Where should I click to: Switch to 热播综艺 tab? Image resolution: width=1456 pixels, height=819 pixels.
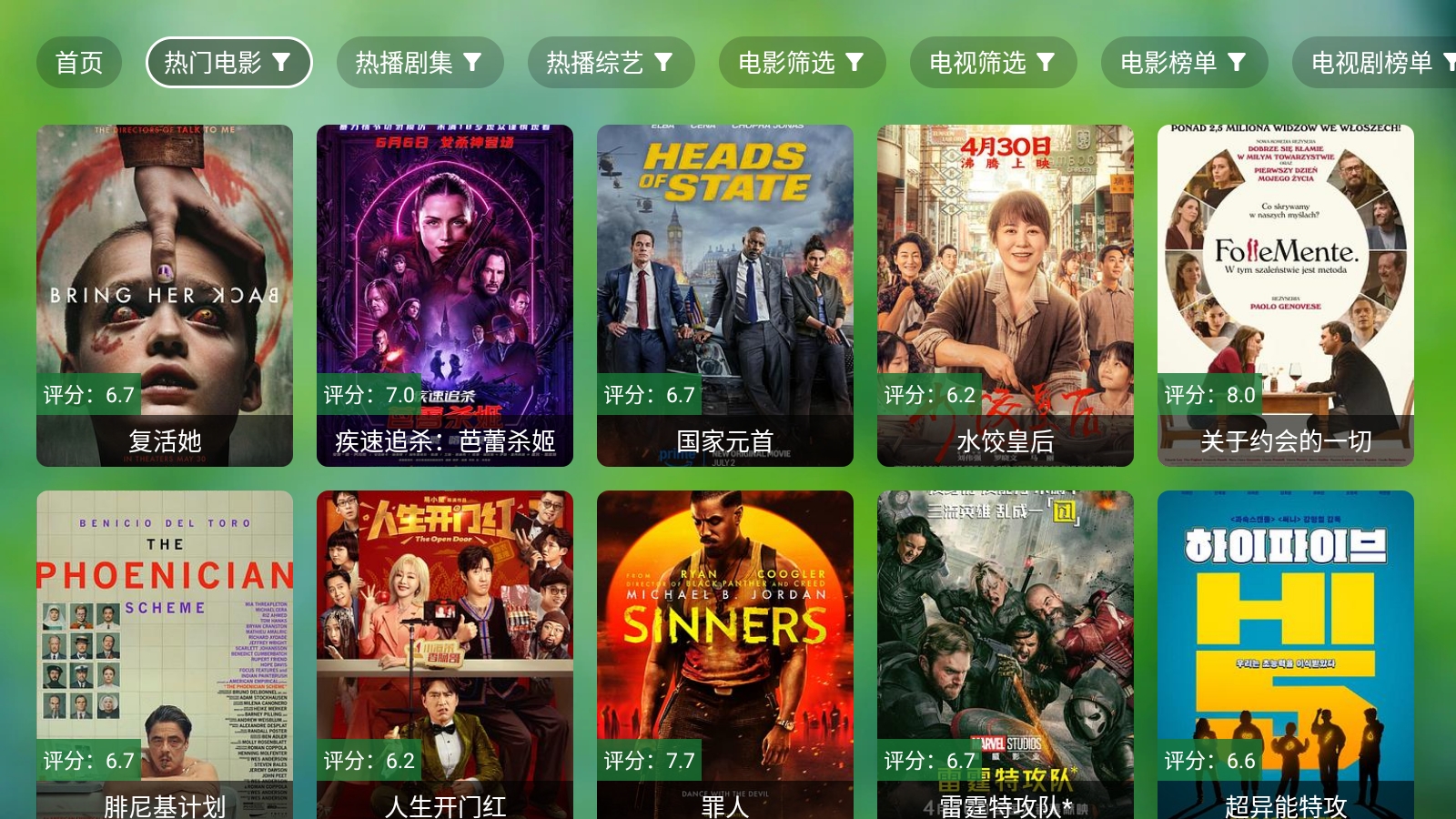click(x=611, y=63)
